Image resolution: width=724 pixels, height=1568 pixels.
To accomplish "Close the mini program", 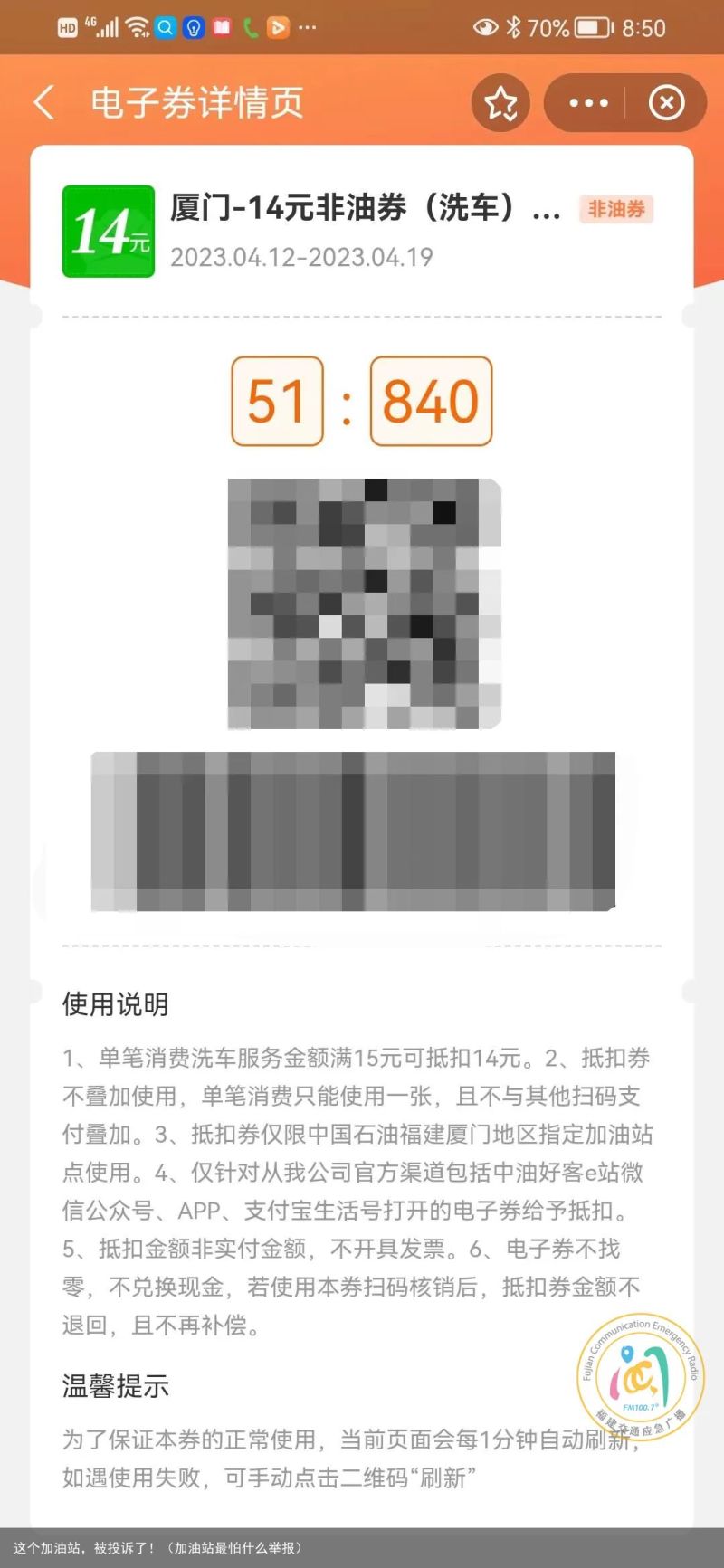I will [x=666, y=103].
